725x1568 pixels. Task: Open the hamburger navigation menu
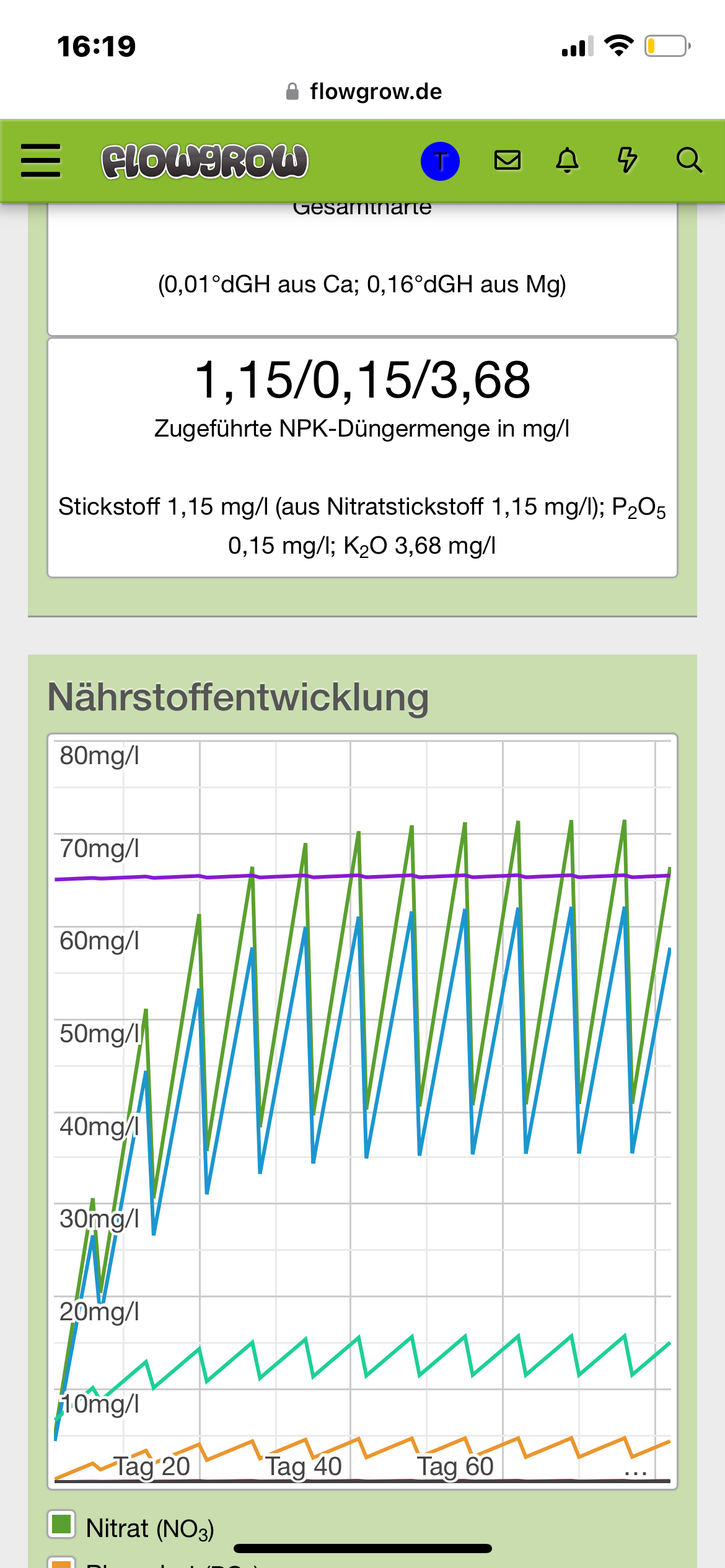tap(41, 161)
